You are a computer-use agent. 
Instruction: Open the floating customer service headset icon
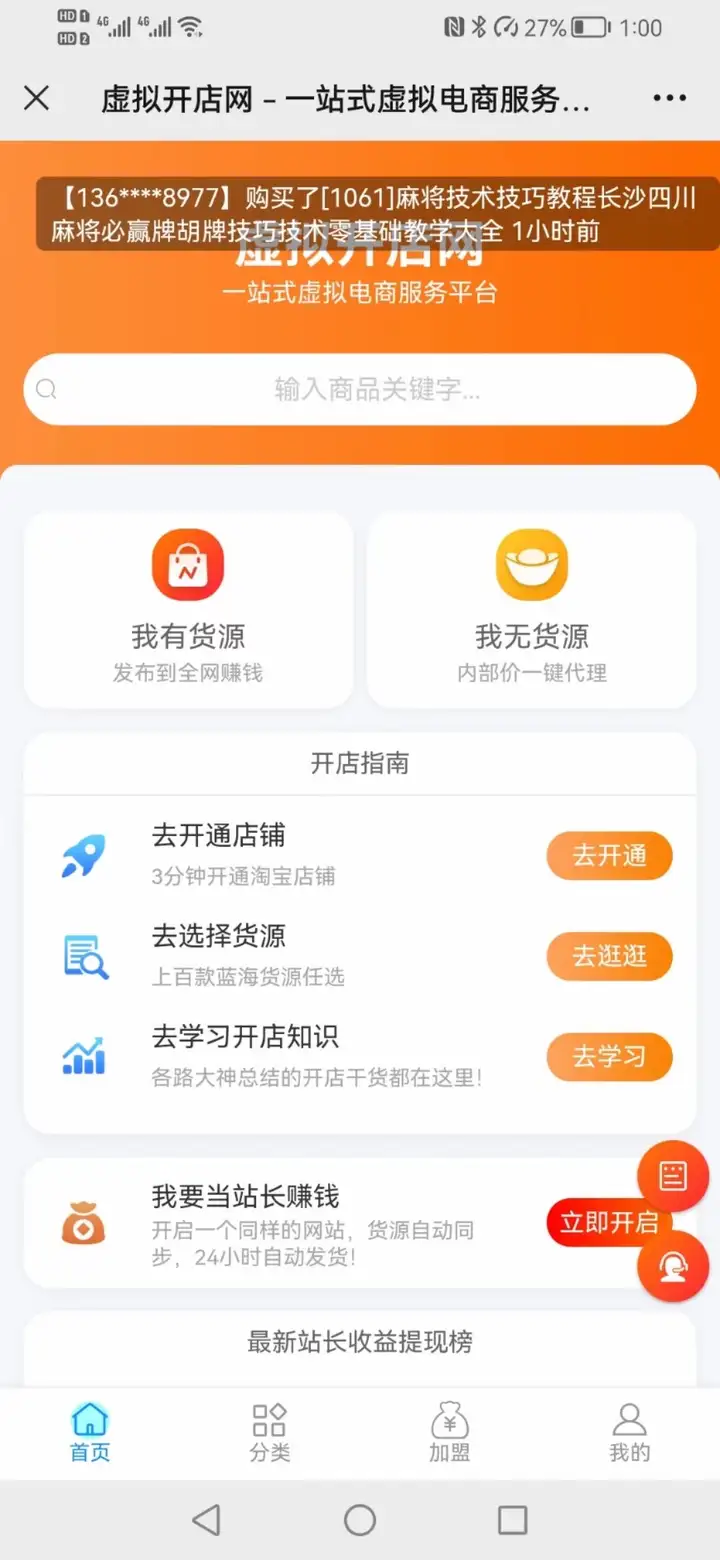point(673,1266)
